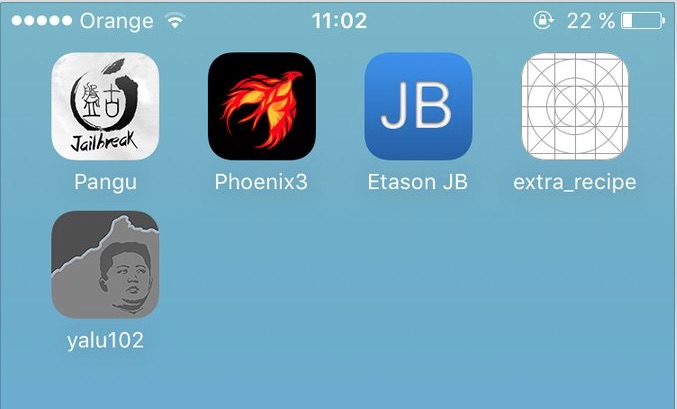Launch the Phoenix3 app
The width and height of the screenshot is (677, 409).
pyautogui.click(x=262, y=107)
